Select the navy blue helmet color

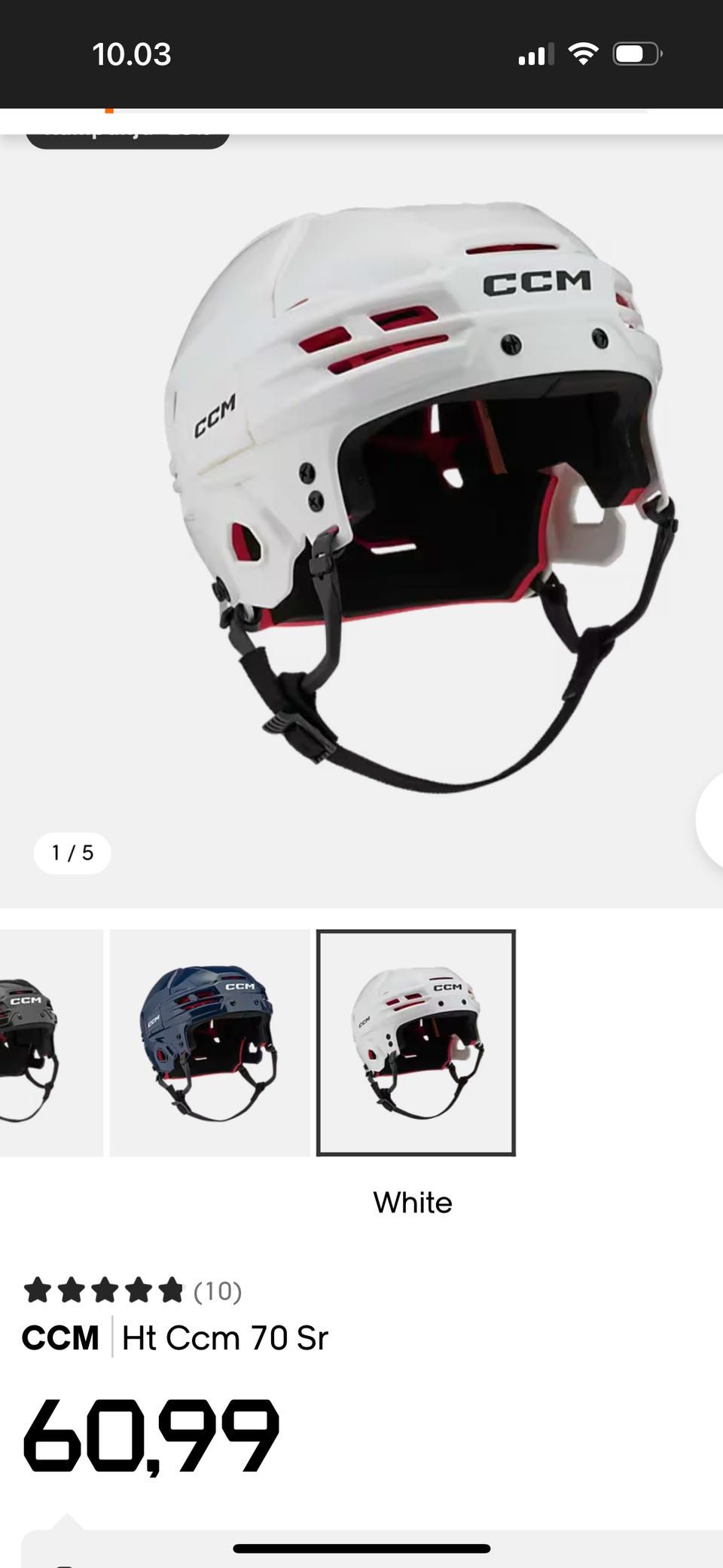(209, 1043)
